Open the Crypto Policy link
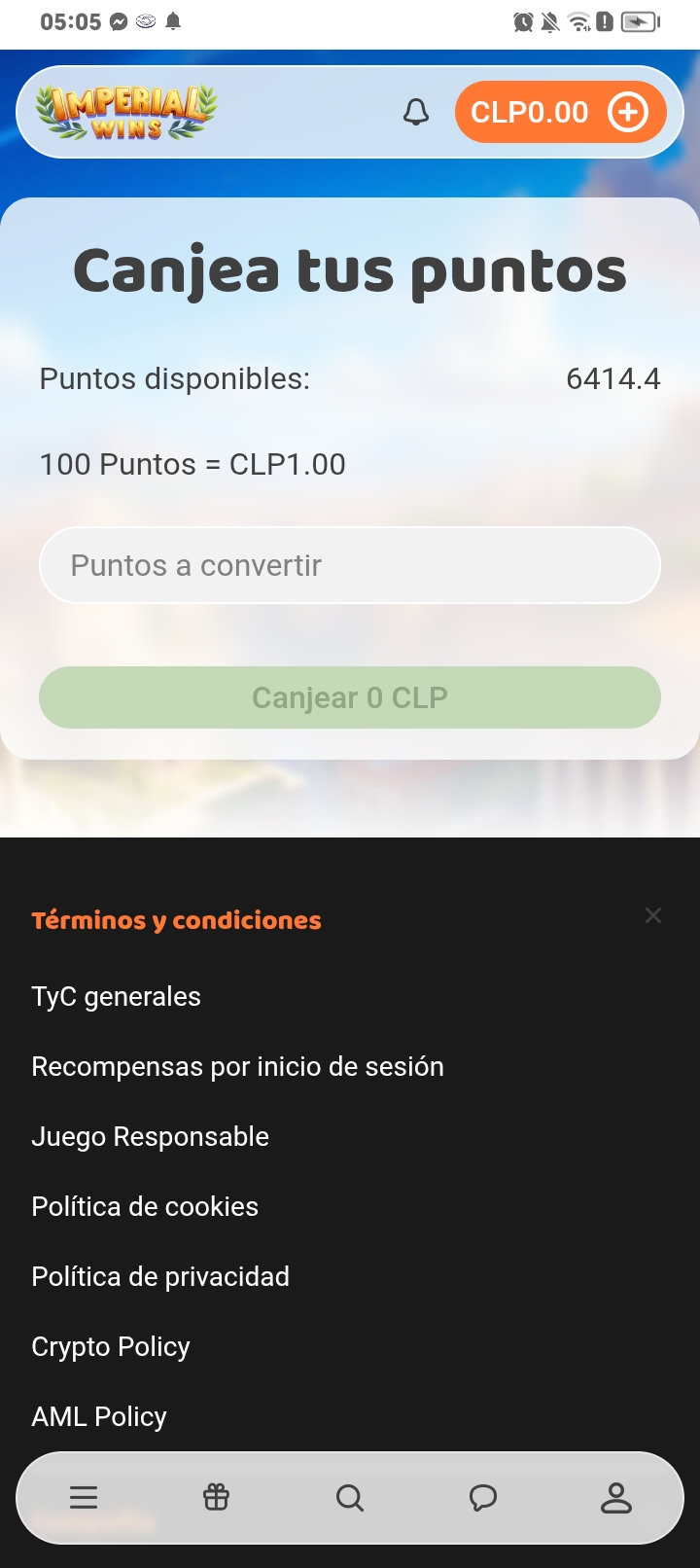Image resolution: width=700 pixels, height=1568 pixels. click(111, 1347)
